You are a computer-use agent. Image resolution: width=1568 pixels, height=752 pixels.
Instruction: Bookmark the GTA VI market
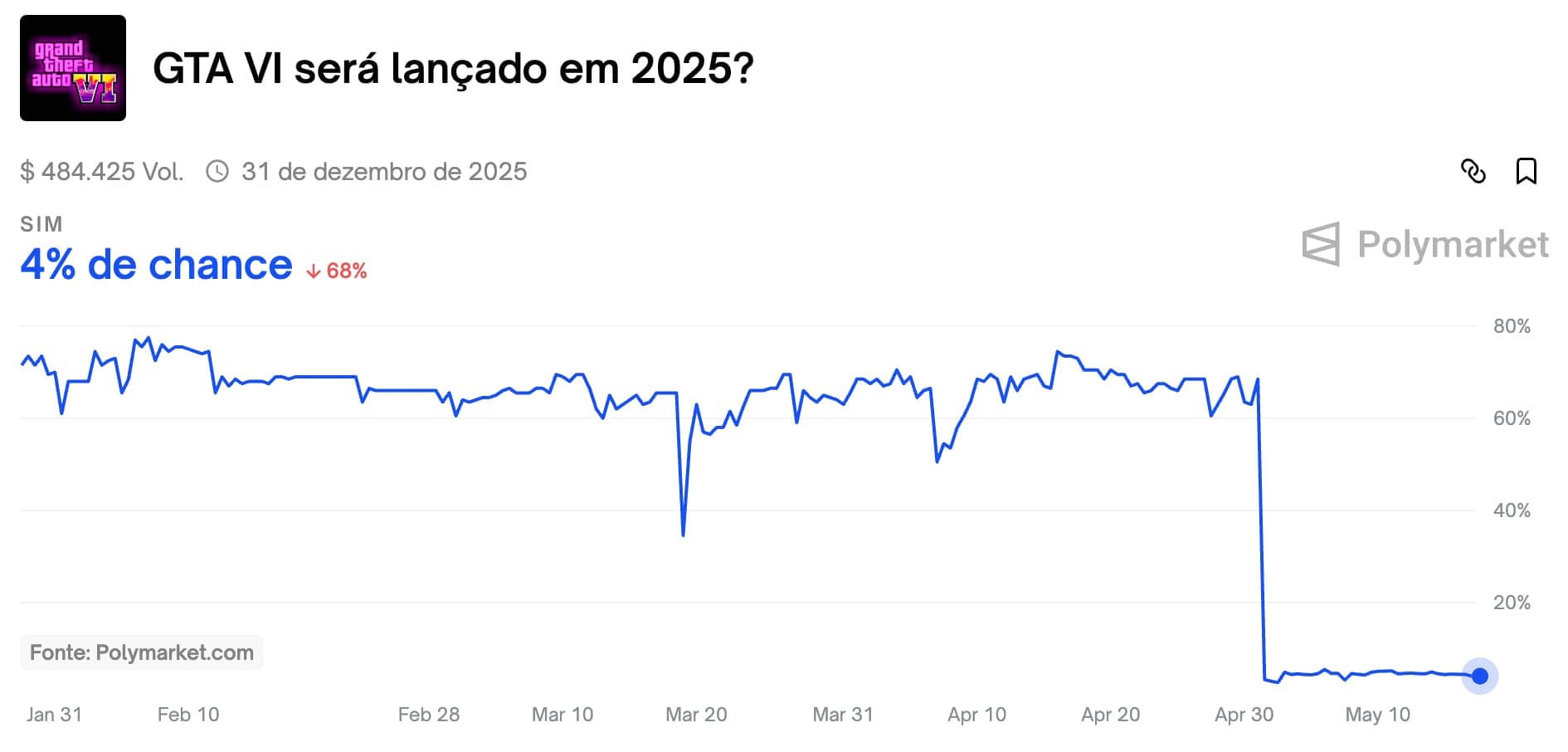click(x=1526, y=171)
